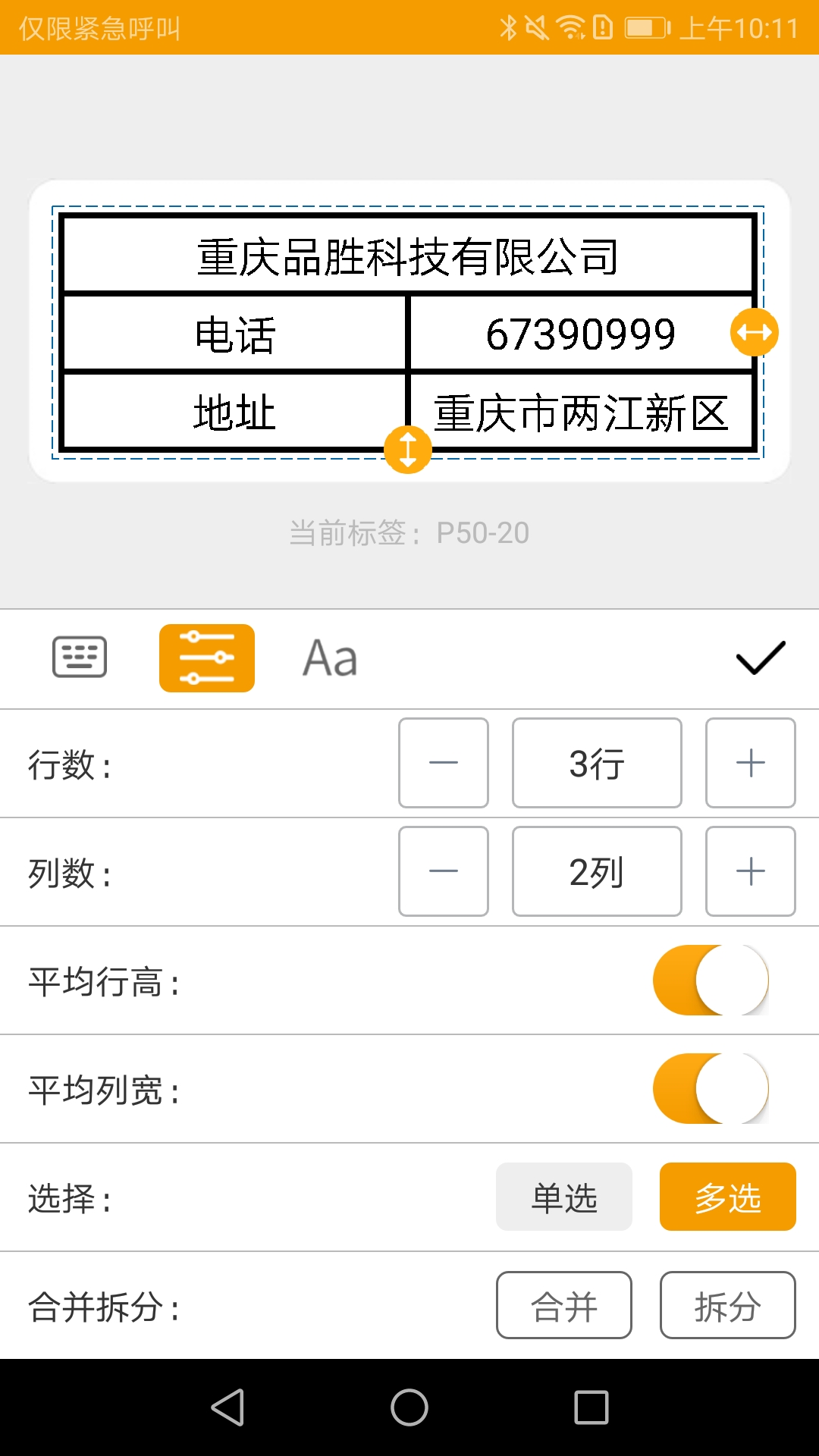Switch to the keyboard input tab
Screen dimensions: 819x1456
[x=80, y=657]
